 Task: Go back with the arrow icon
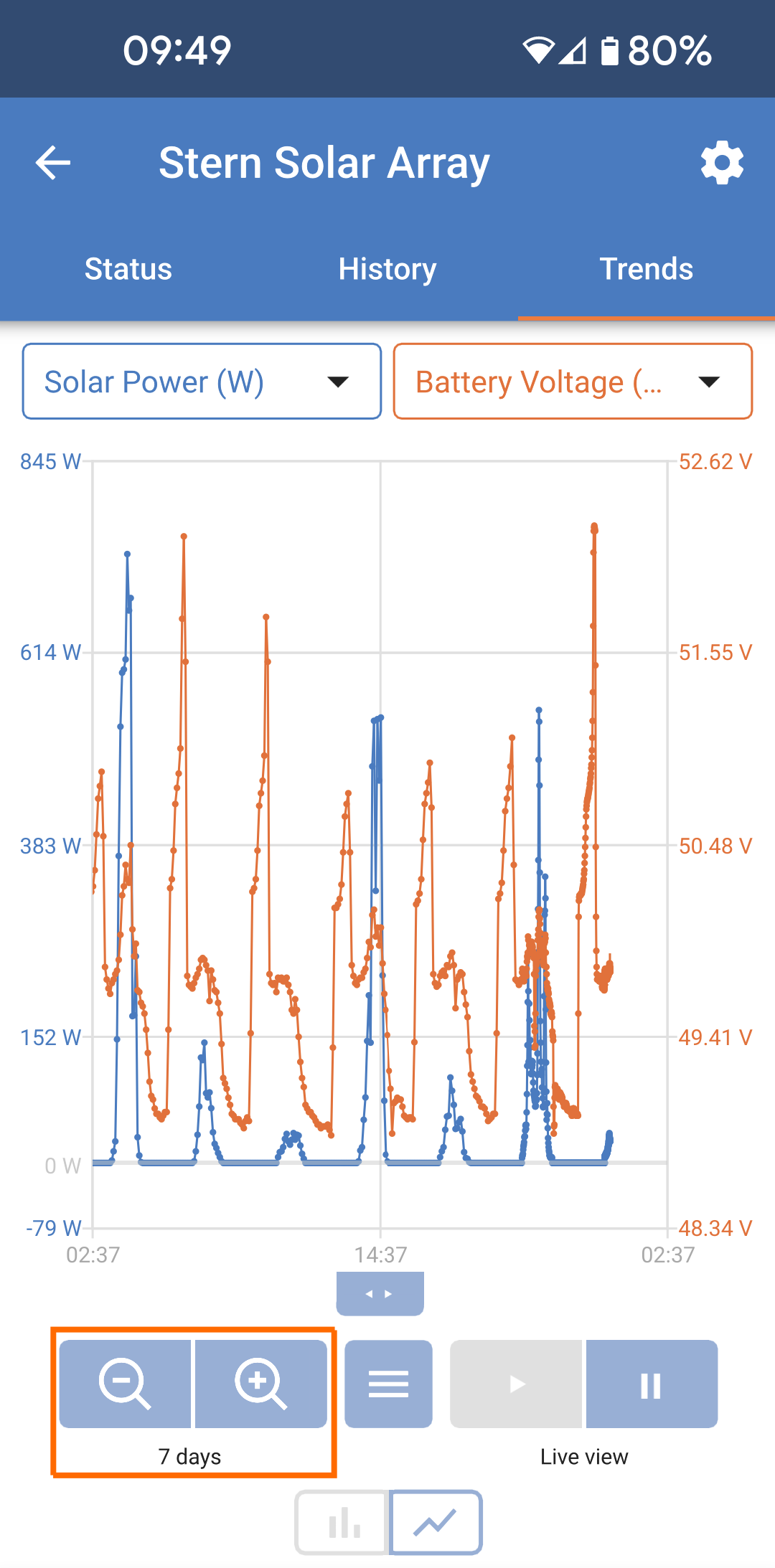coord(52,162)
